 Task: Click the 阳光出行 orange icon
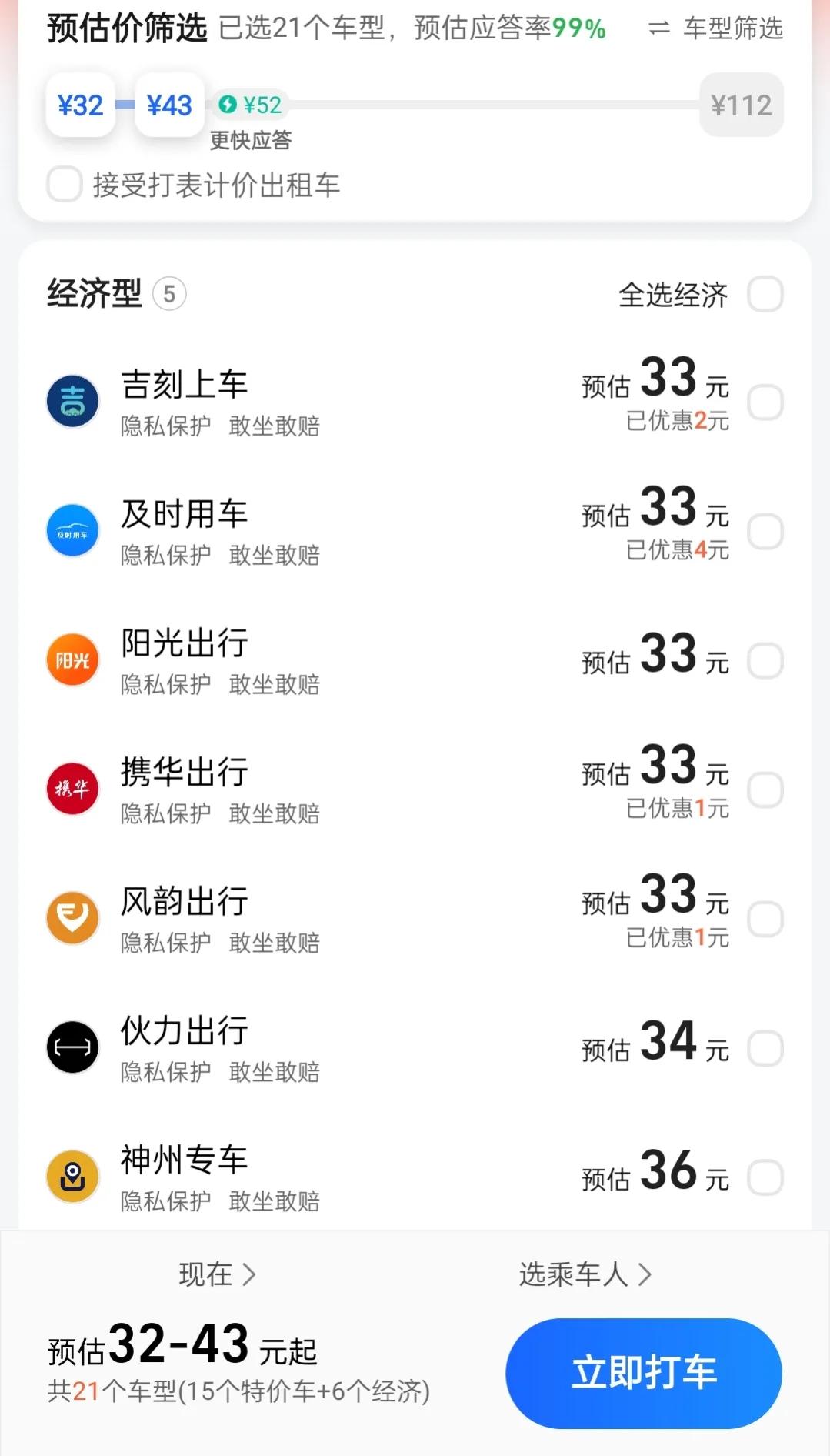point(72,660)
